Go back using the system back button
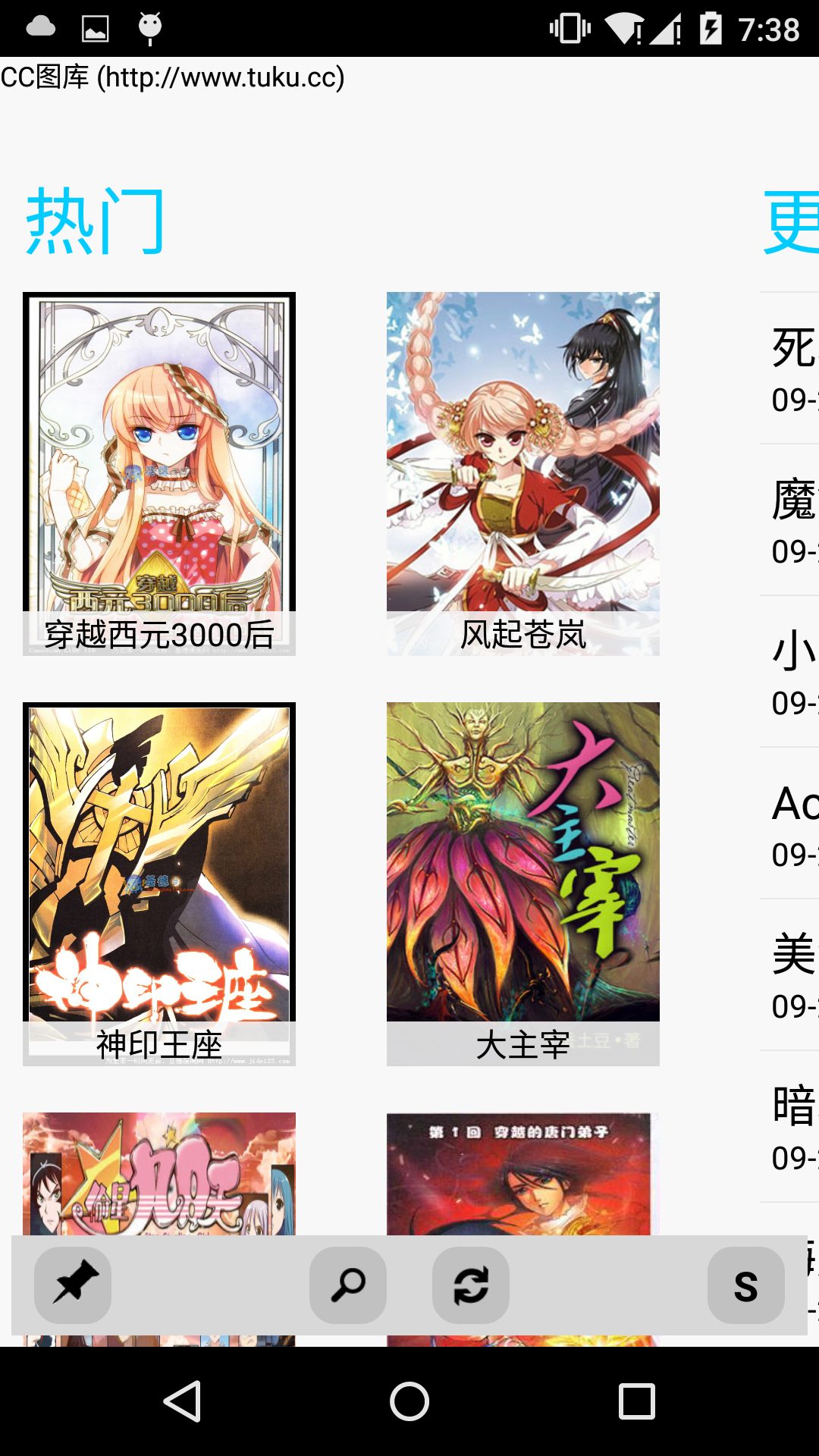Image resolution: width=819 pixels, height=1456 pixels. click(182, 1401)
